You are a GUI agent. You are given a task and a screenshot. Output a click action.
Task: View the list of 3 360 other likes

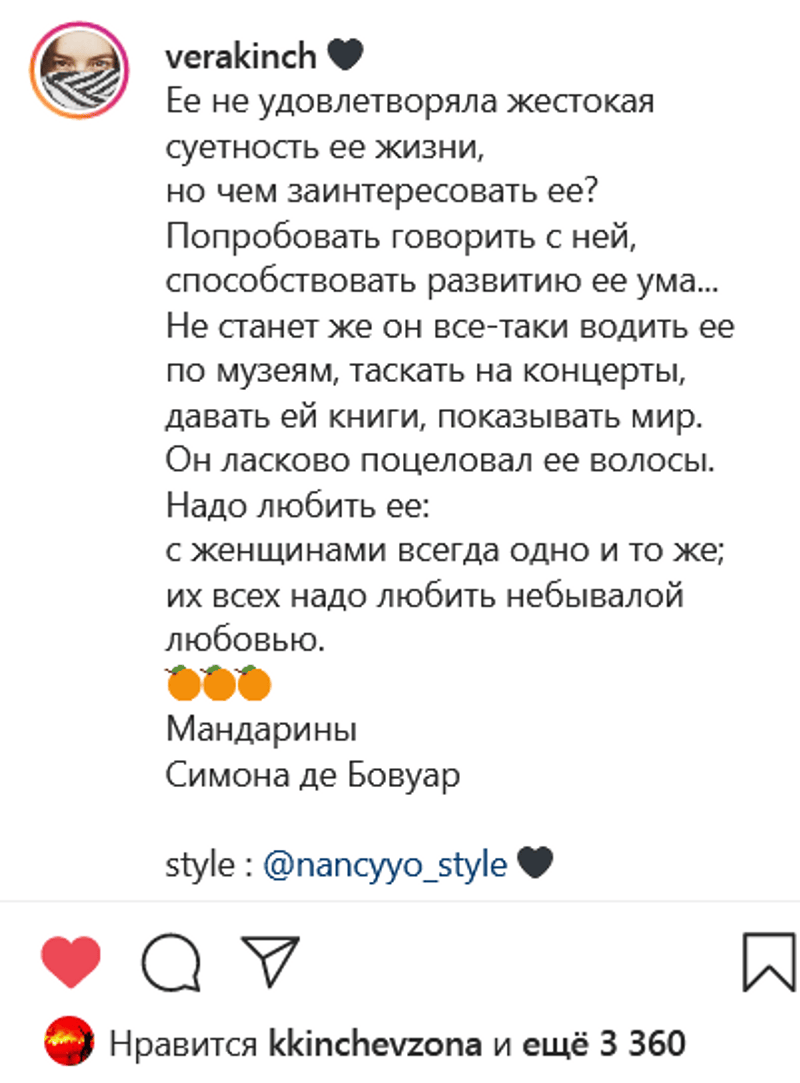point(620,1046)
